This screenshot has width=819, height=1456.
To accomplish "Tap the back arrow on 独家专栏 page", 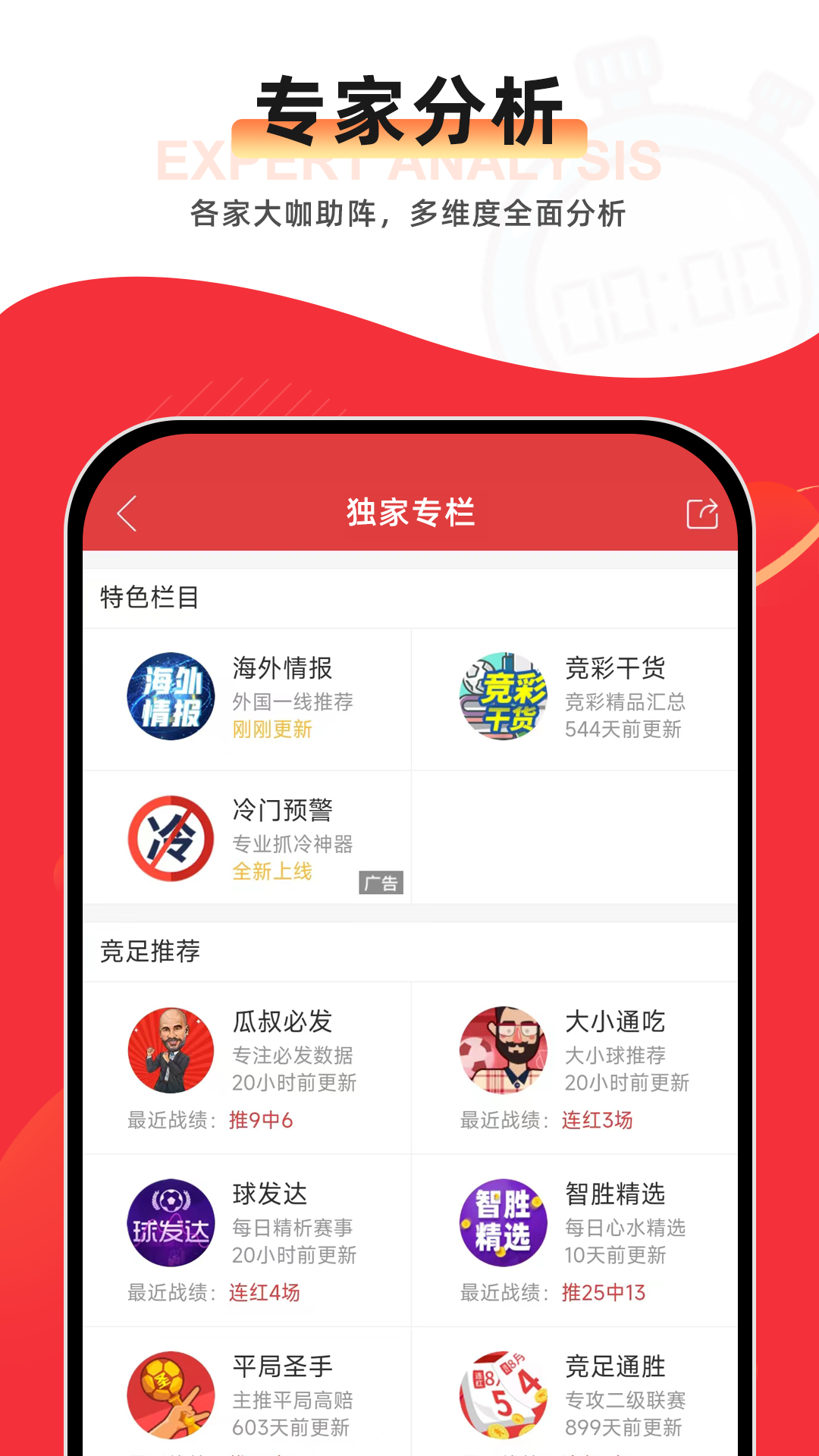I will (127, 512).
